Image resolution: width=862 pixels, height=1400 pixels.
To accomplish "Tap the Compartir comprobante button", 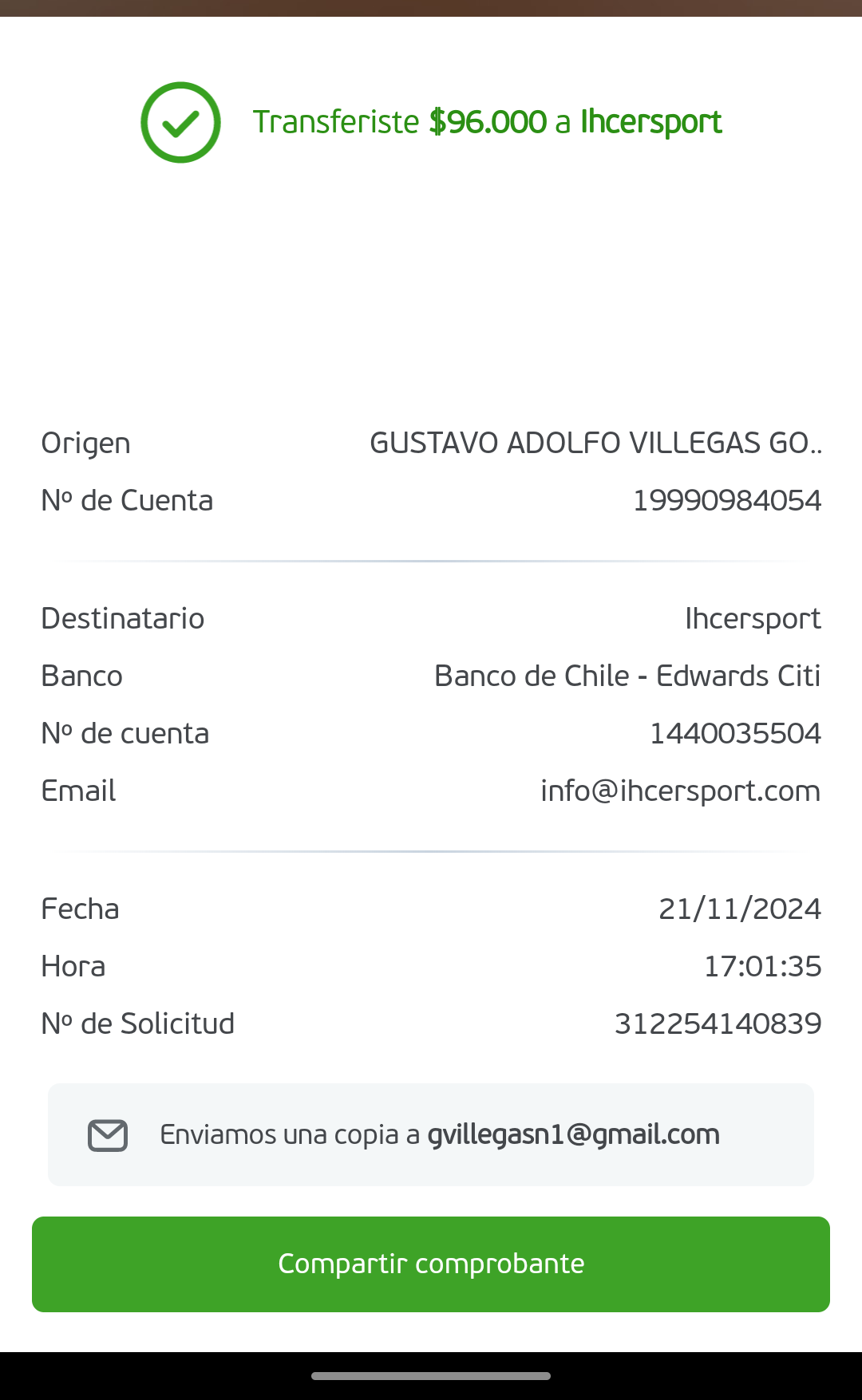I will (x=431, y=1264).
